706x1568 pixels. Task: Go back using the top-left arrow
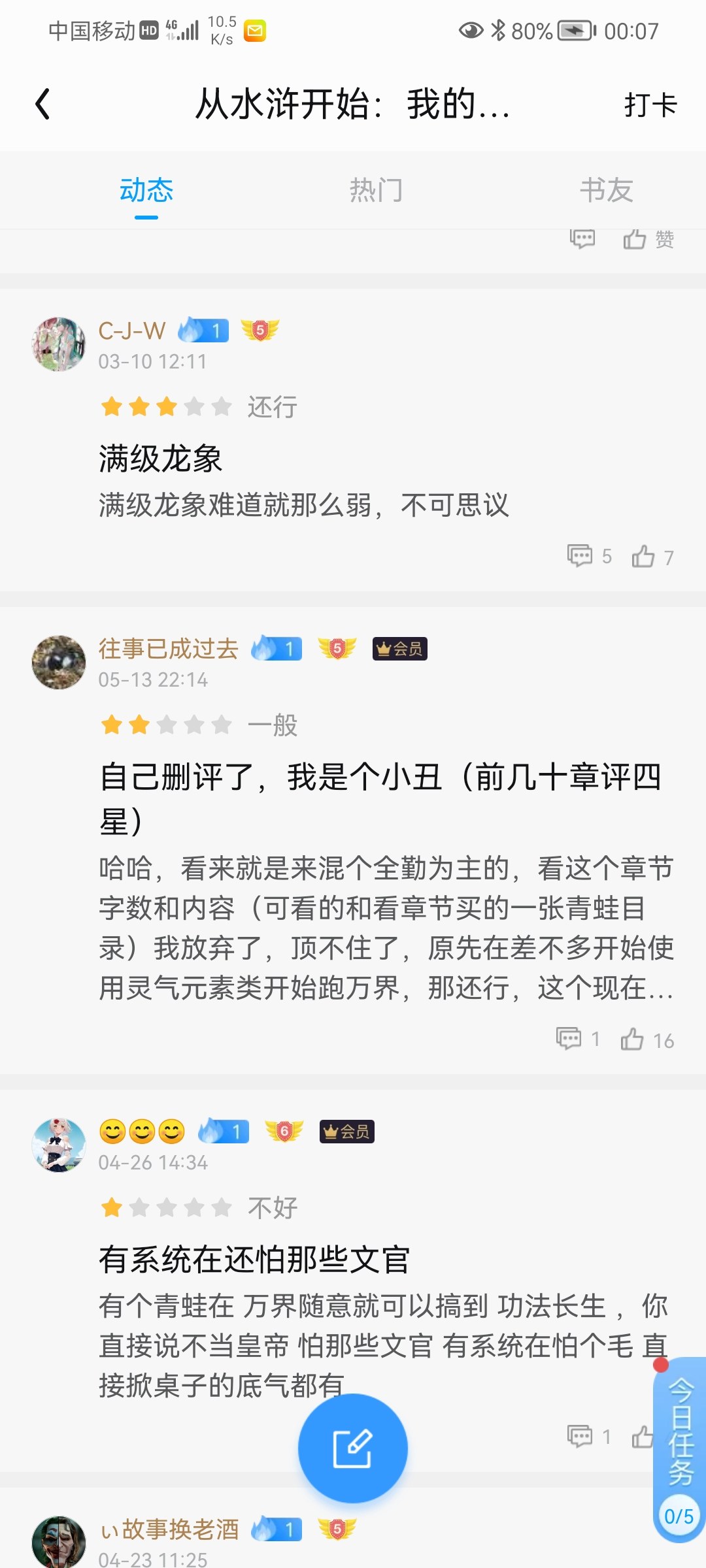(x=43, y=105)
